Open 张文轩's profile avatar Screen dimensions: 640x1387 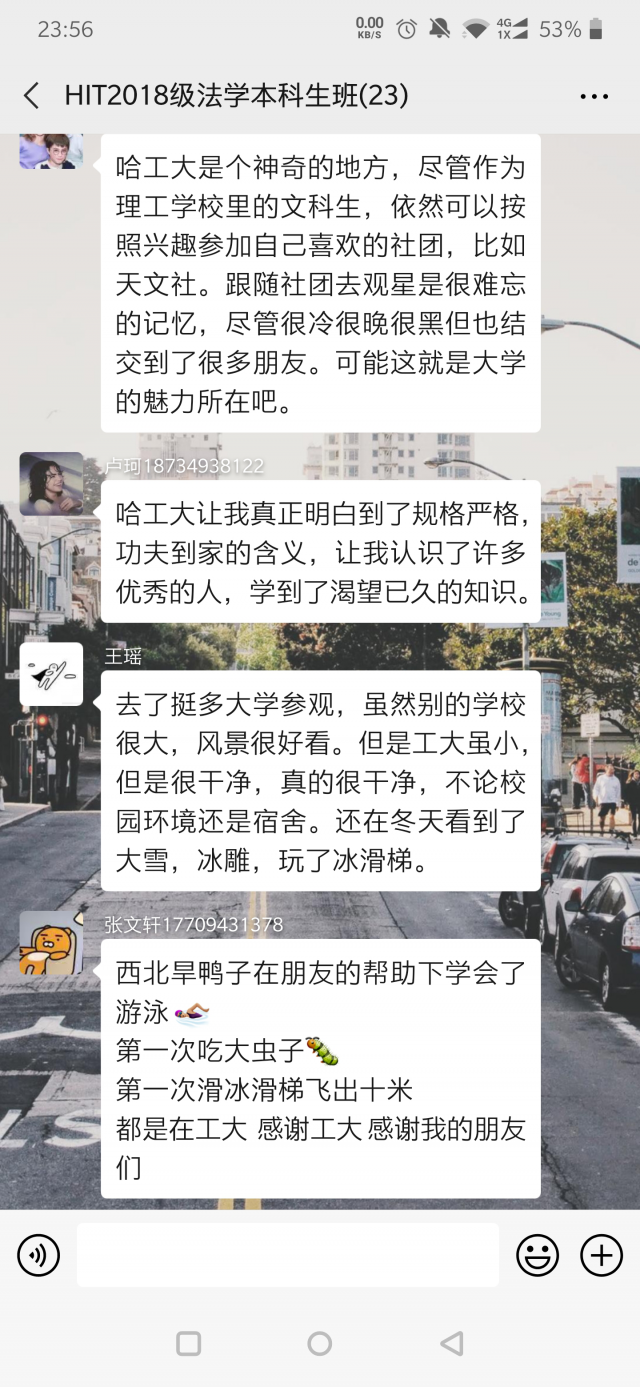click(x=51, y=942)
